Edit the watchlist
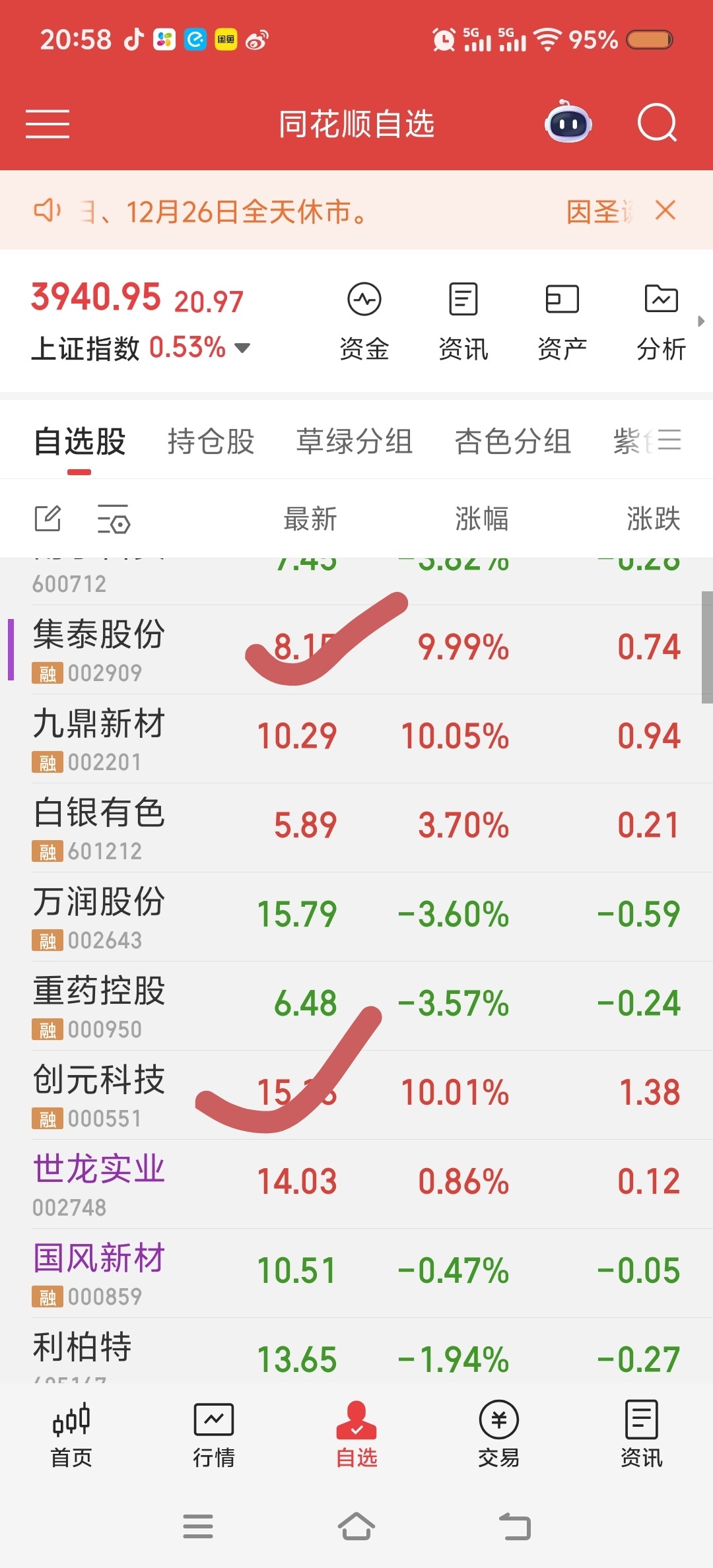This screenshot has width=713, height=1568. click(48, 519)
